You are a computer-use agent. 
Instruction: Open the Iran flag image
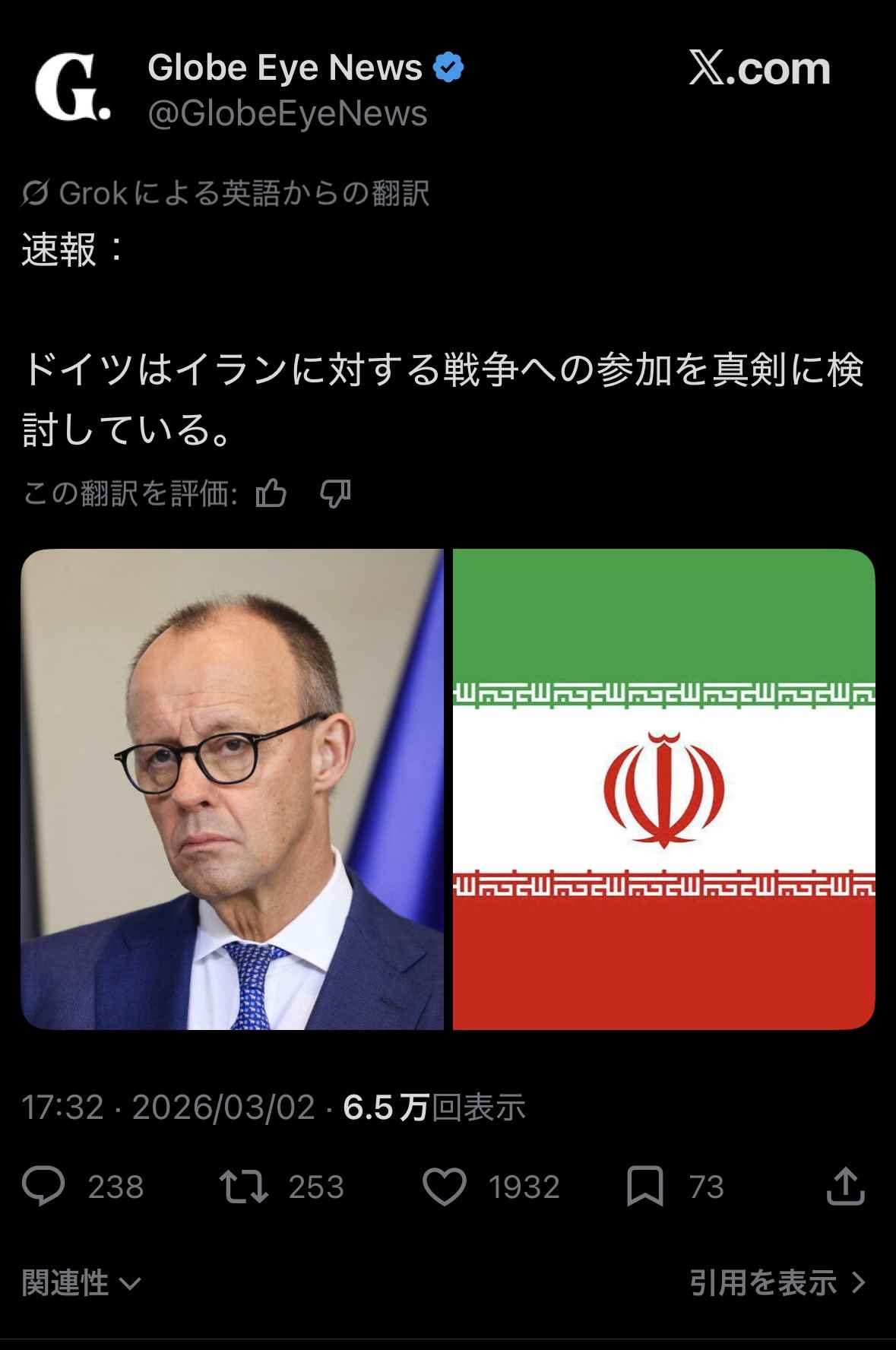coord(663,789)
